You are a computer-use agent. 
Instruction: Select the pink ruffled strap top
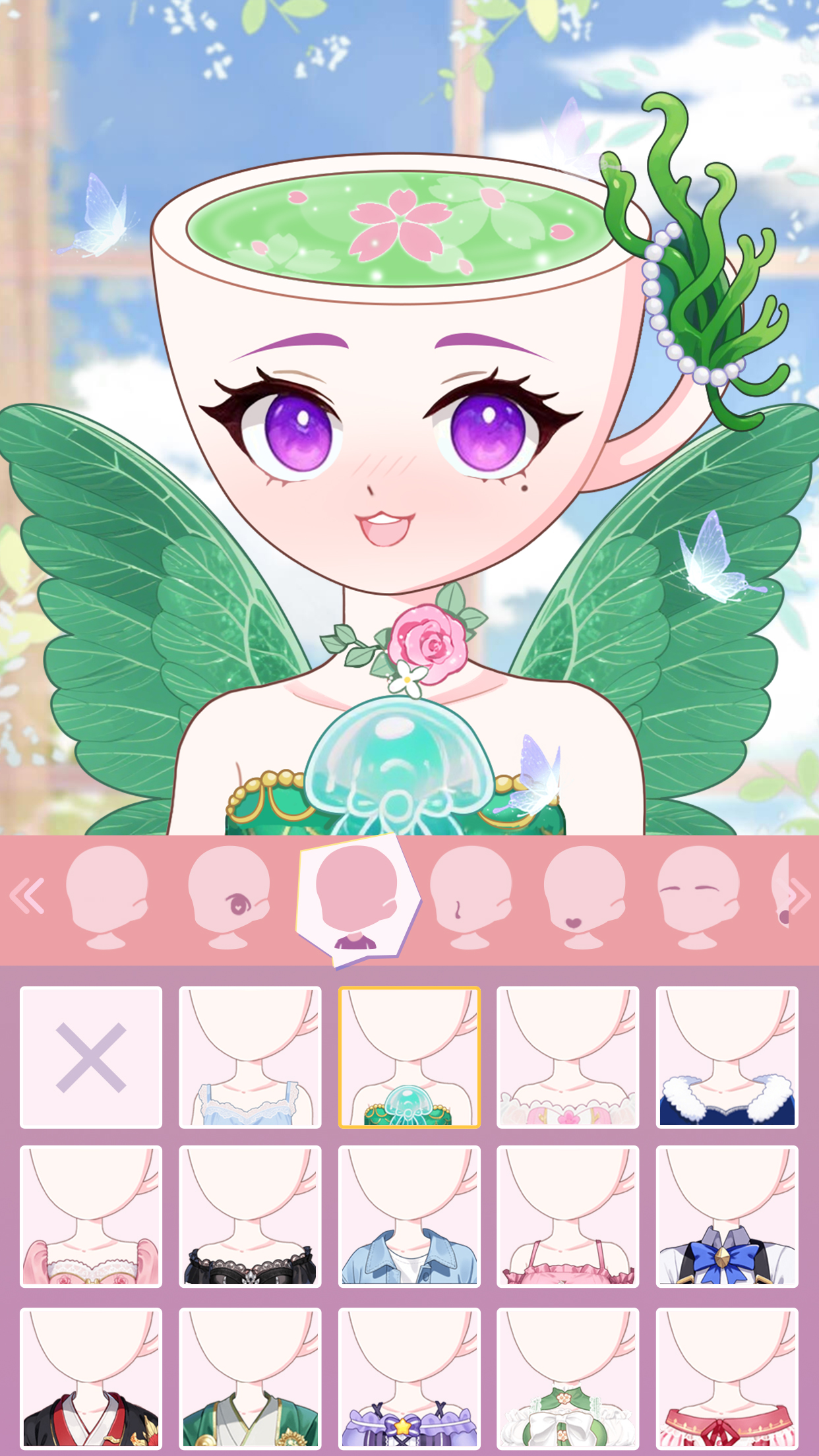[568, 1216]
